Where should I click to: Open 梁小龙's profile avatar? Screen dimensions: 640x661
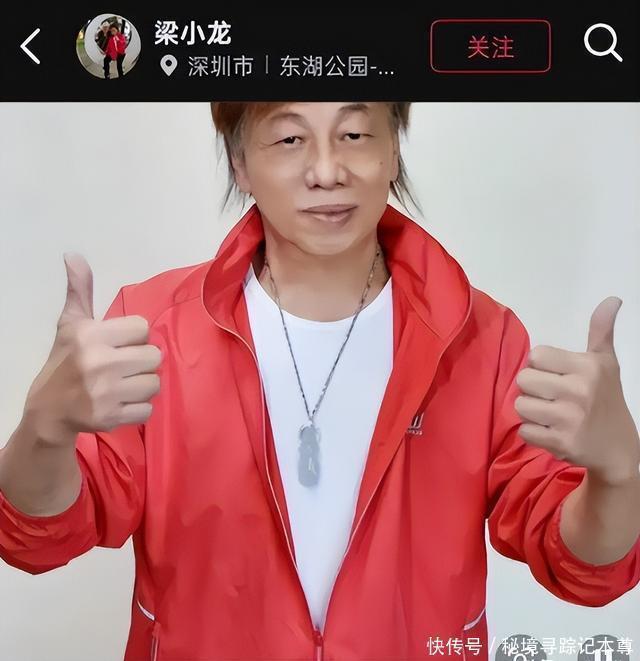pos(108,46)
